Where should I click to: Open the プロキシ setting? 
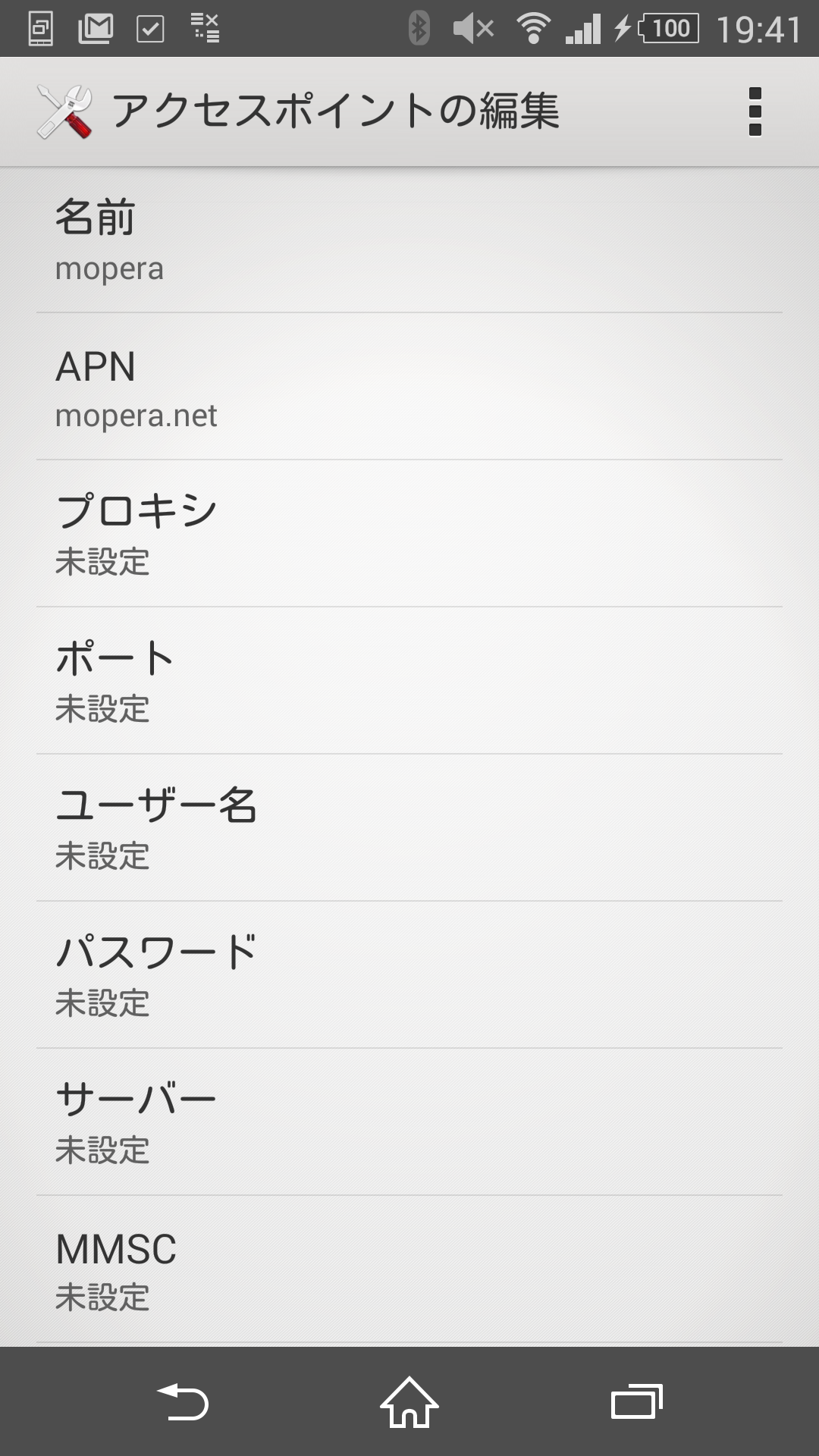click(409, 534)
